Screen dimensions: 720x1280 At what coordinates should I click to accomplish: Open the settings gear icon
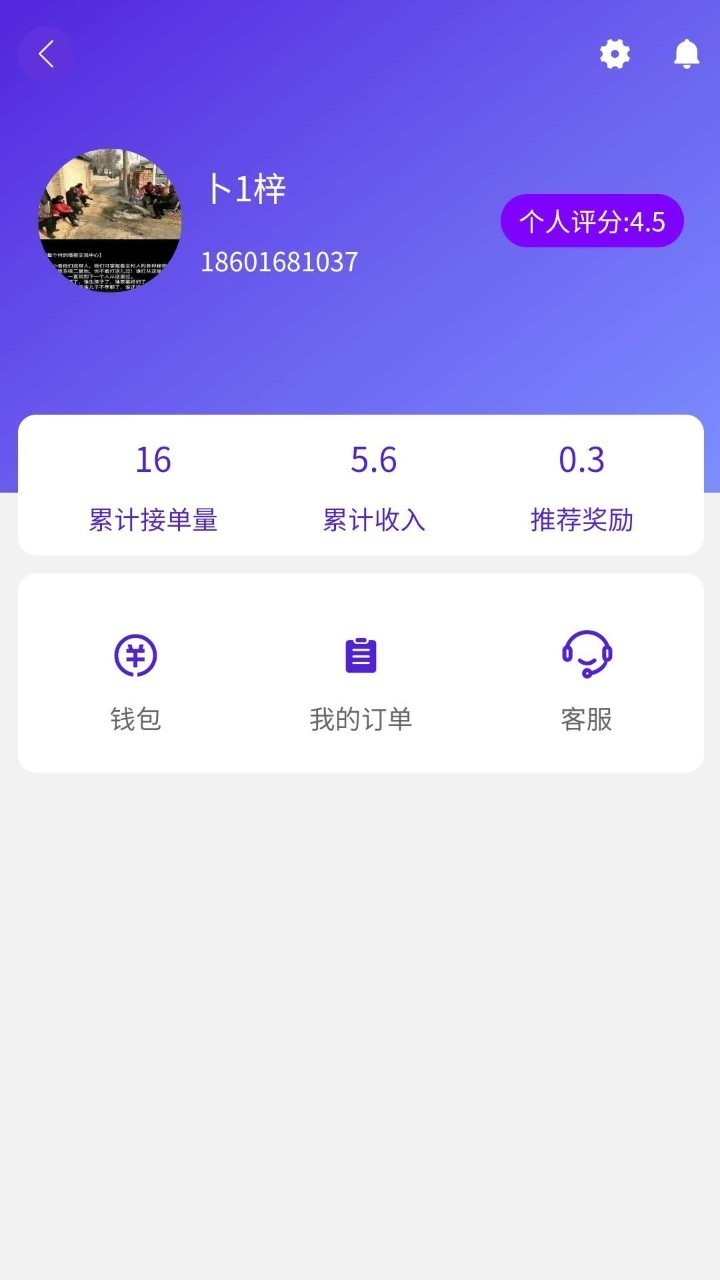point(614,54)
